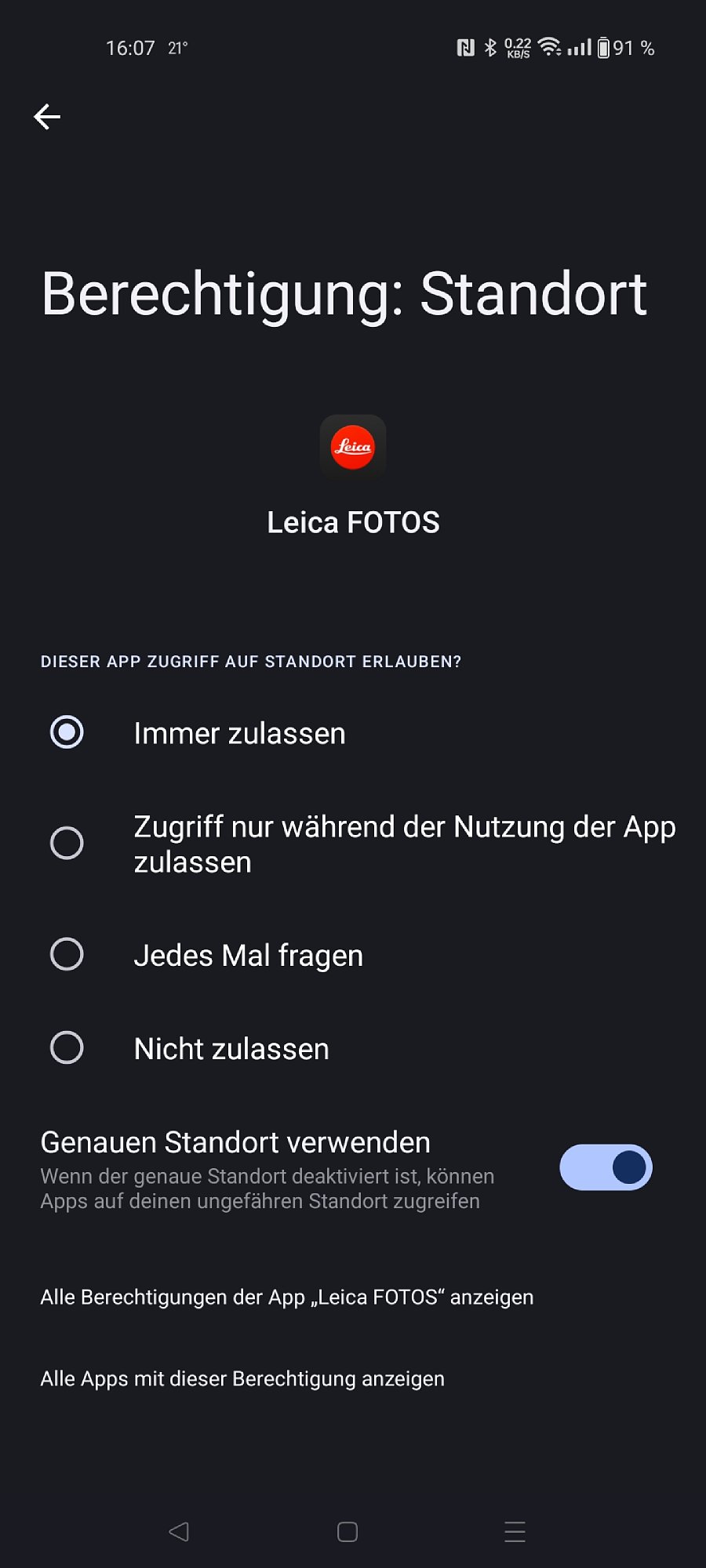Choose "Zugriff nur während der Nutzung der App zulassen"
This screenshot has height=1568, width=706.
[x=67, y=844]
